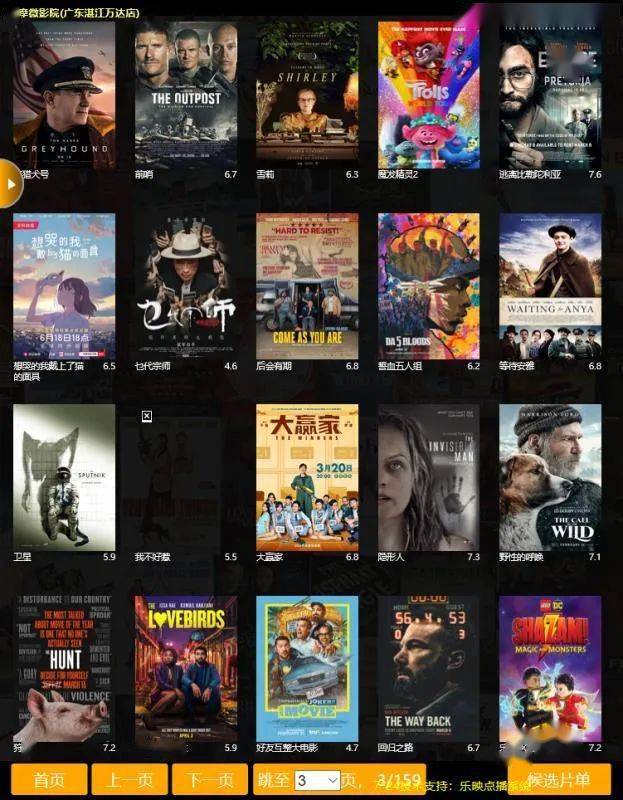Select the movie 前哨 The Outpost

186,95
